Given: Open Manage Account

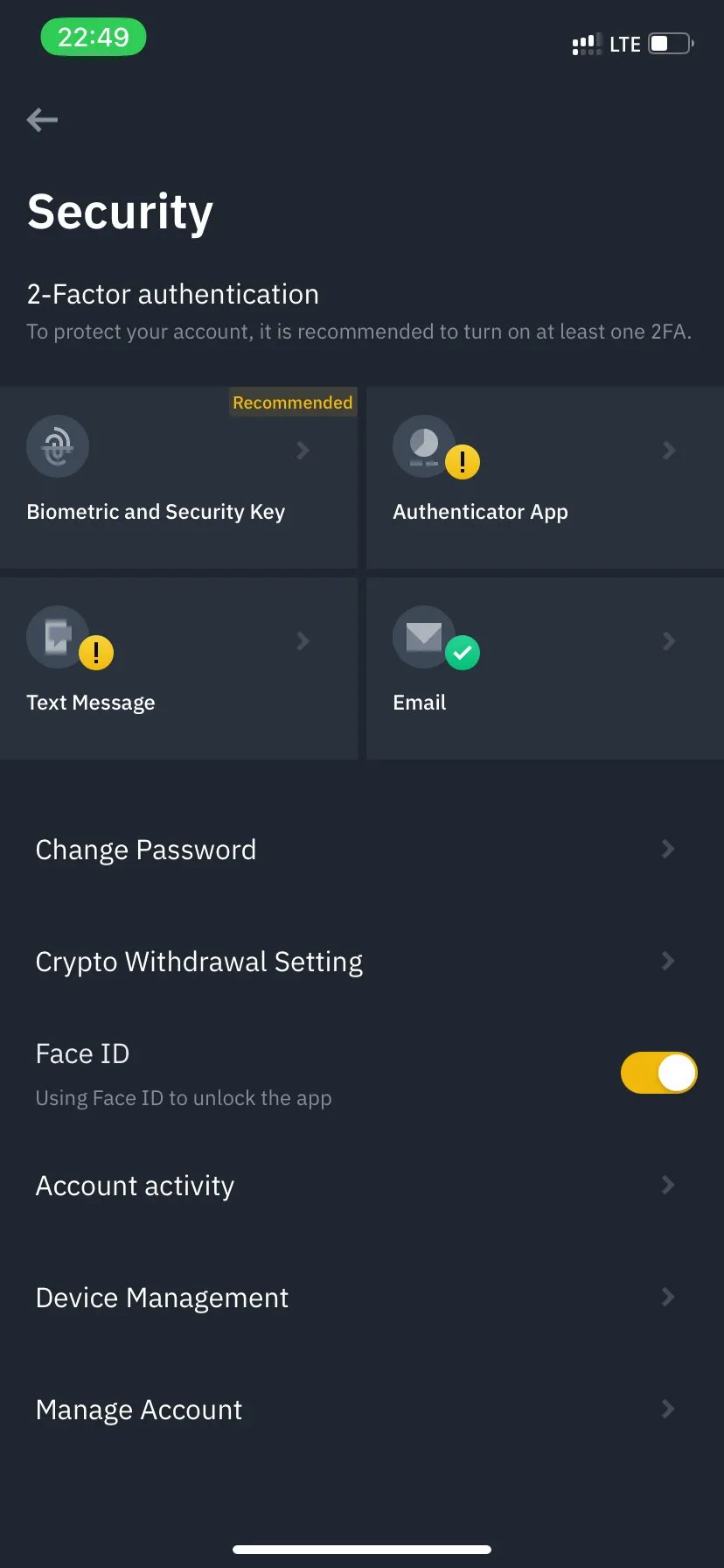Looking at the screenshot, I should pos(667,1409).
